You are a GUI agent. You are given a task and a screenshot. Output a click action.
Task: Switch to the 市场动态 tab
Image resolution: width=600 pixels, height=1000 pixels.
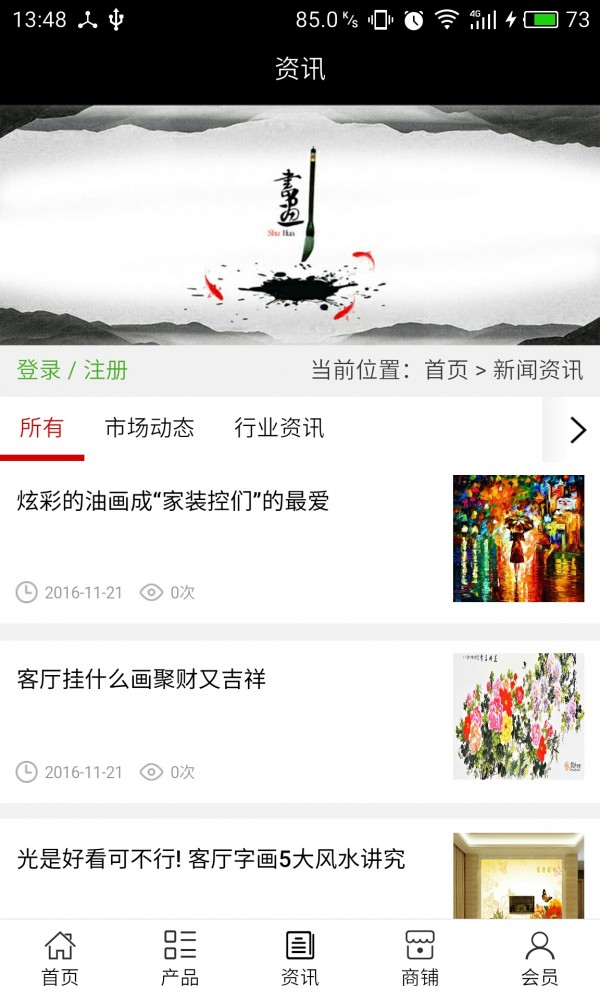(149, 429)
